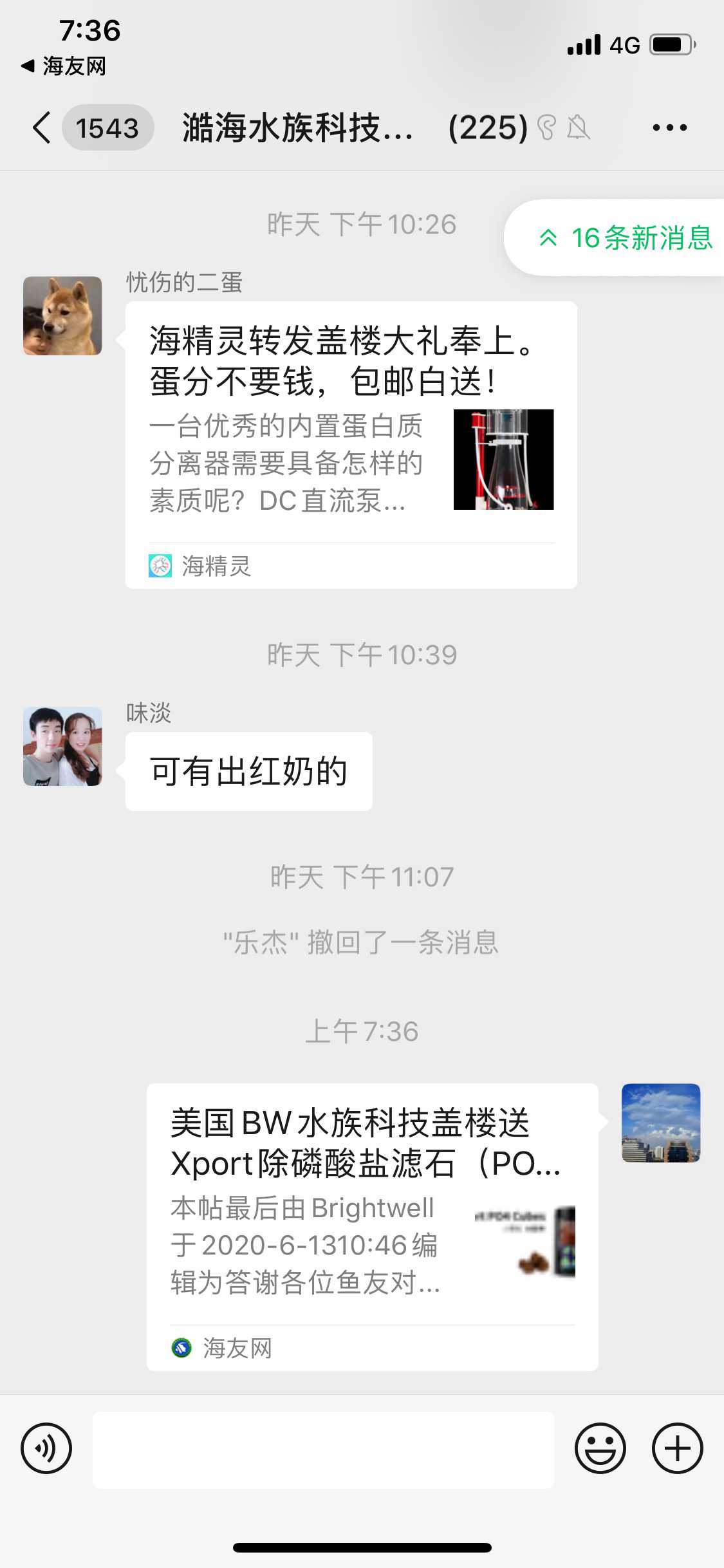Viewport: 724px width, 1568px height.
Task: Focus the message text field
Action: [323, 1450]
